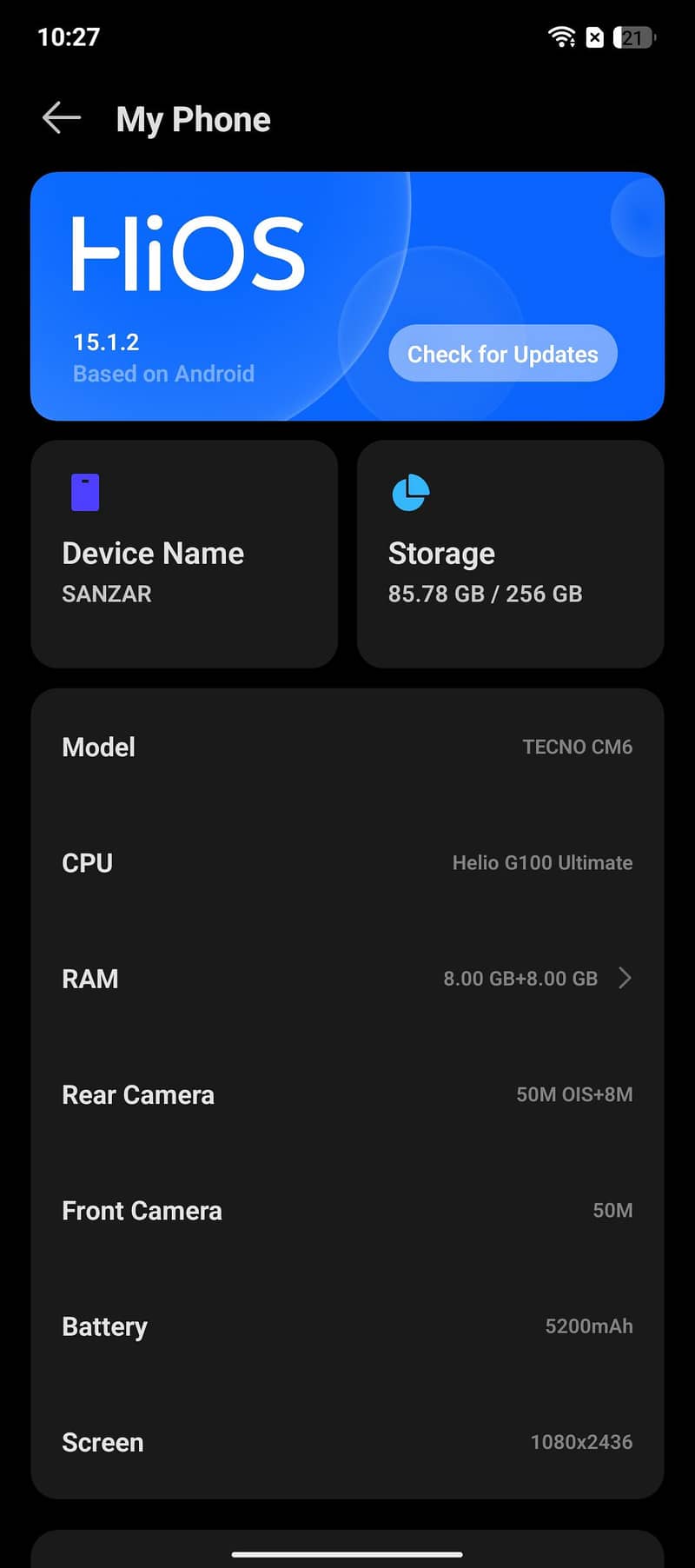Tap the CPU row listing Helio G100 Ultimate
Screen dimensions: 695x1568
(x=347, y=862)
